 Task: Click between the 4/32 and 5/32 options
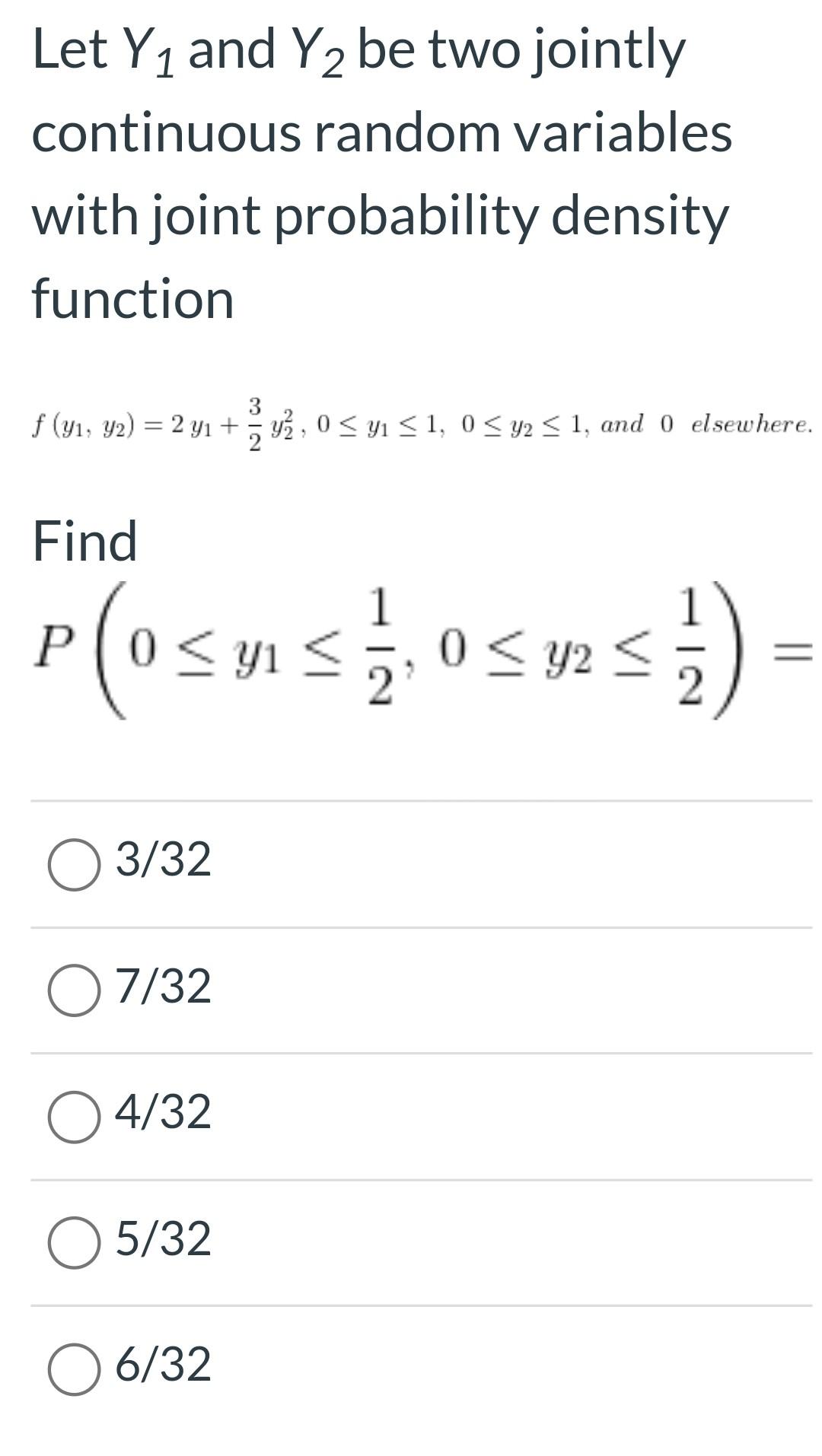coord(411,1175)
